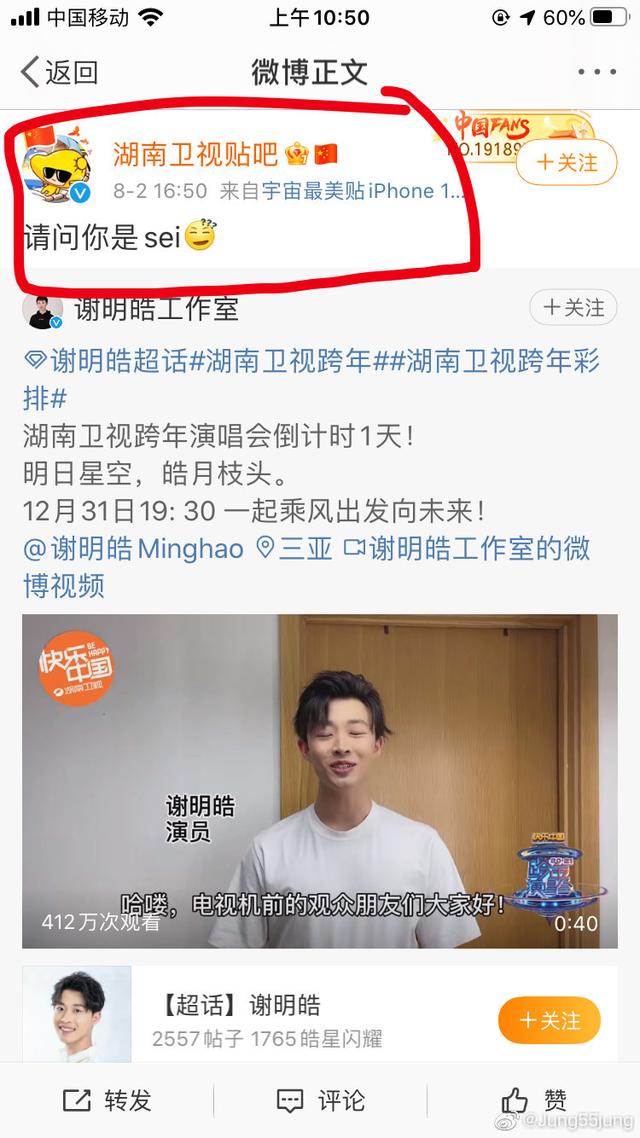Visit the @谢明皓Minghao mention
Viewport: 640px width, 1138px height.
click(x=133, y=548)
